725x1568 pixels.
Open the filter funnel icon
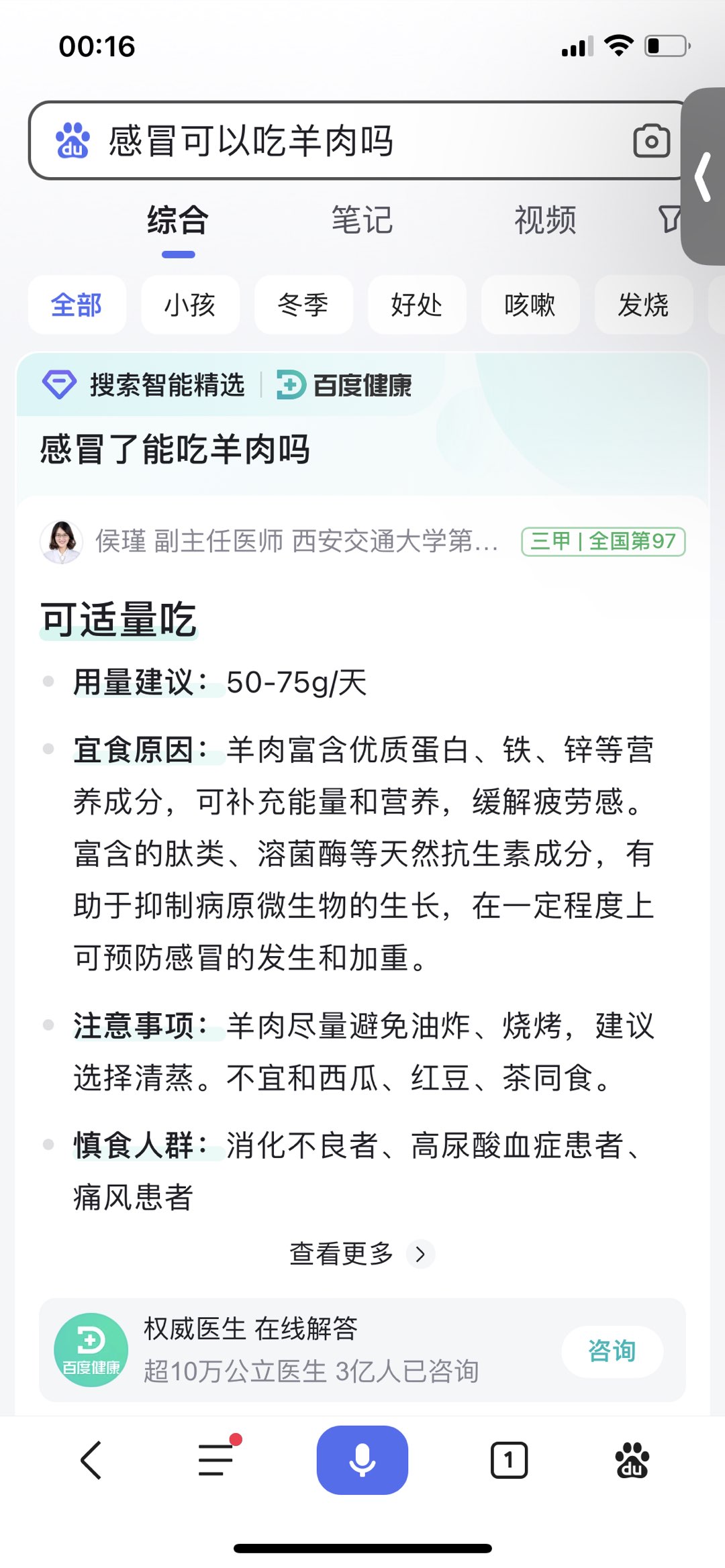[669, 219]
